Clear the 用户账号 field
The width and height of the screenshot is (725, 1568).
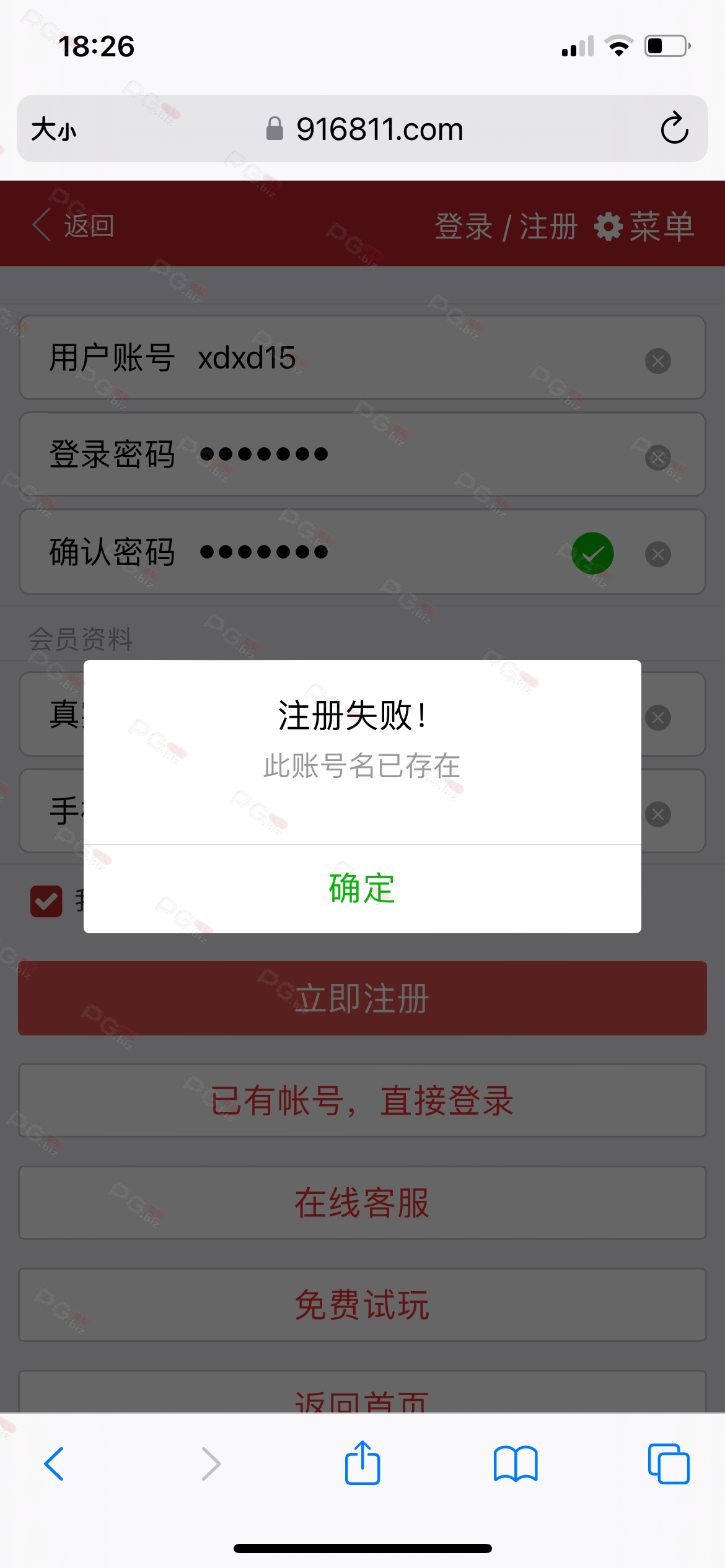(x=657, y=360)
